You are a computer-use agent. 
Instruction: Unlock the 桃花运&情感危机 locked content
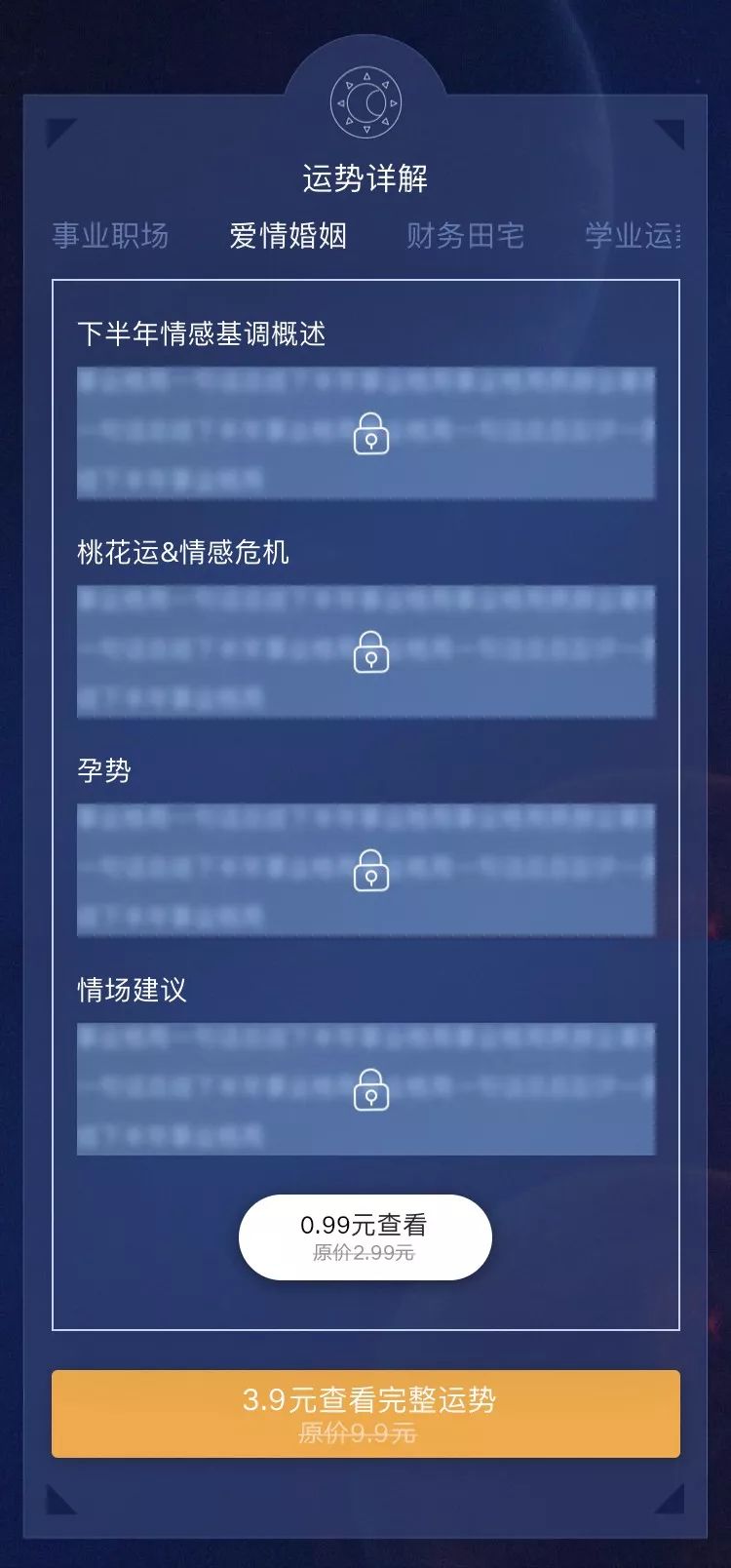coord(369,652)
